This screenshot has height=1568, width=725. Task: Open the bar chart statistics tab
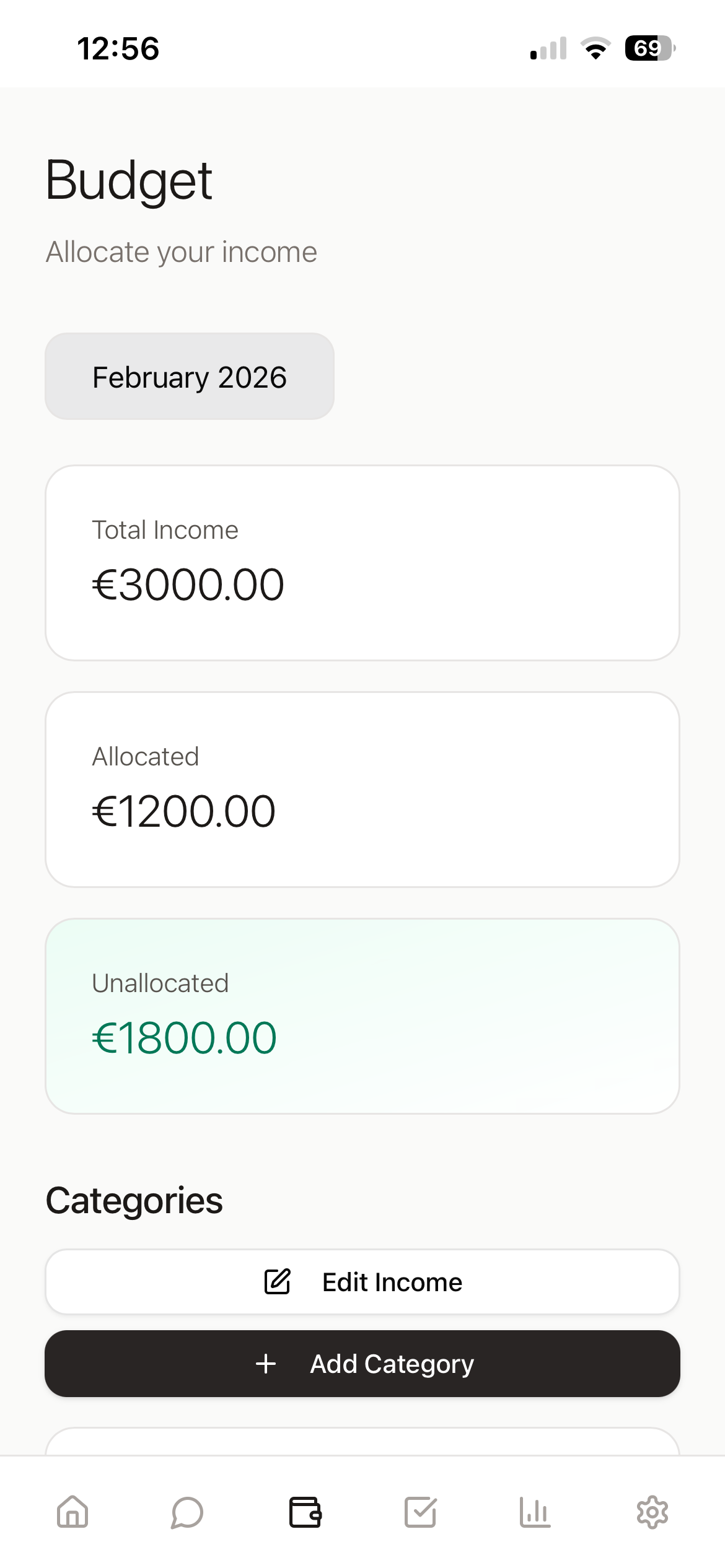click(535, 1512)
